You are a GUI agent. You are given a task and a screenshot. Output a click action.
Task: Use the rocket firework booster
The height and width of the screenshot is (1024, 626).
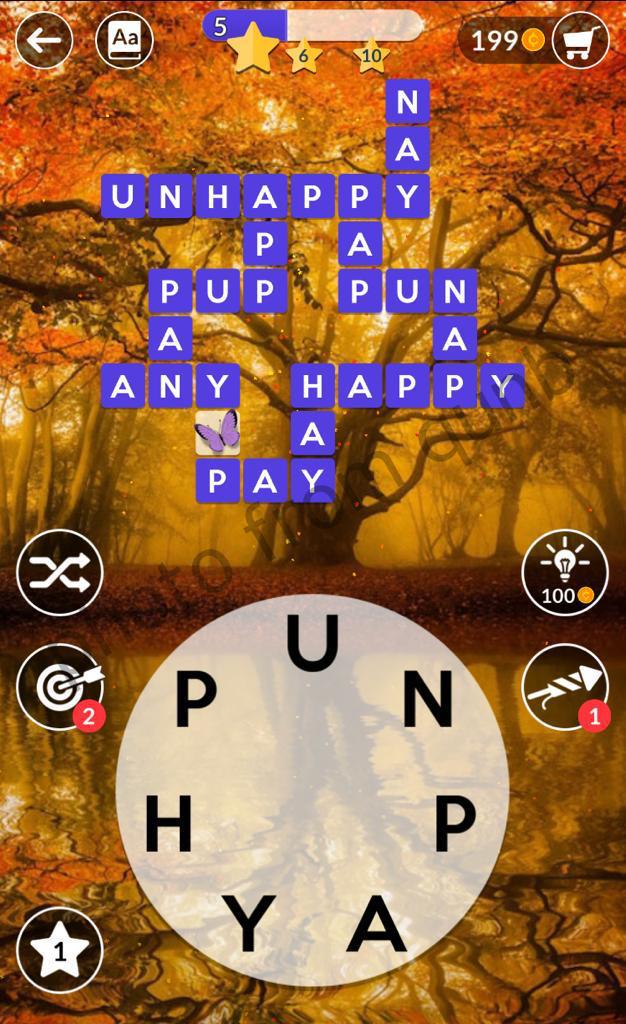(565, 687)
